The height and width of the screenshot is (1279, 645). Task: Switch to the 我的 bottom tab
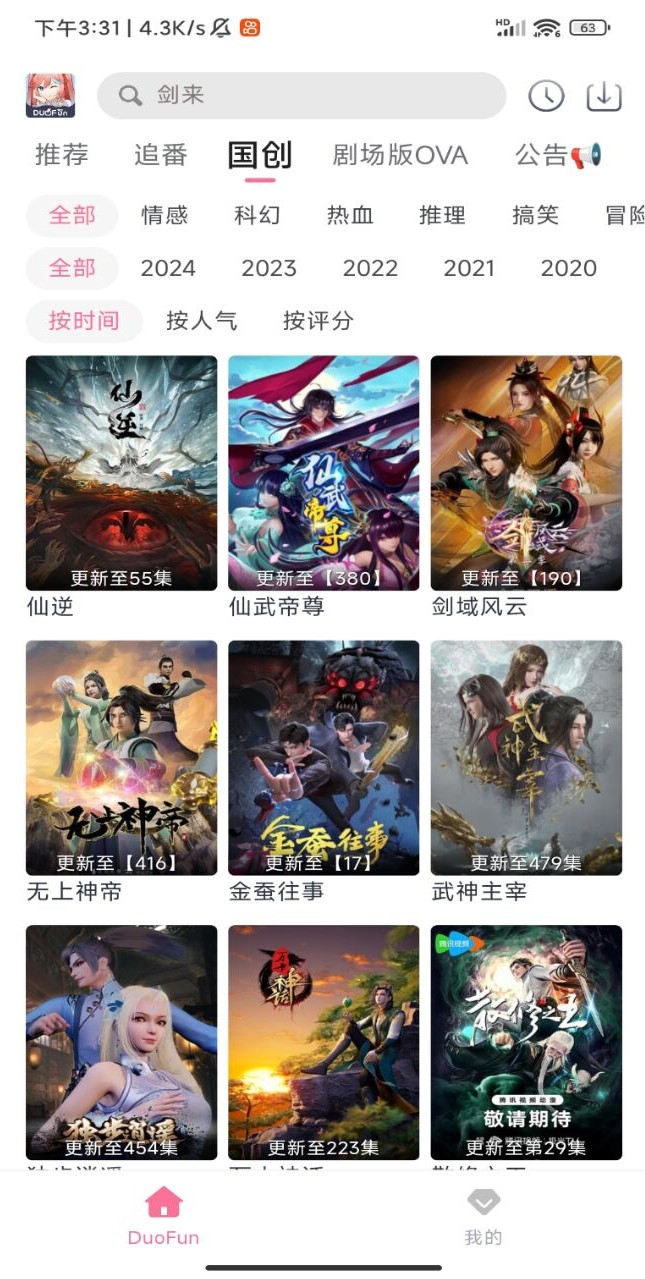coord(483,1216)
